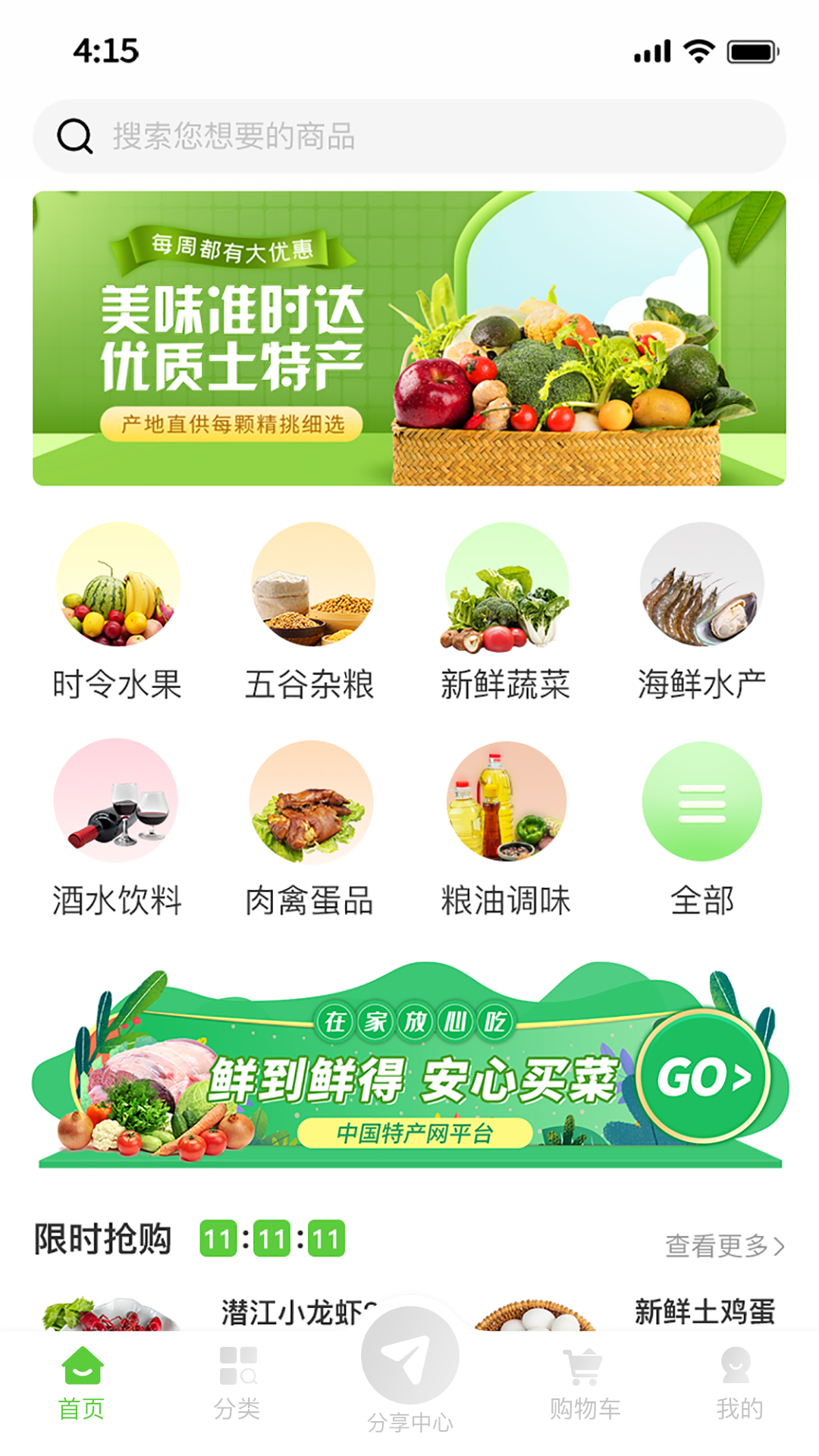Tap the 限时抢购 flash sale heading
Screen dimensions: 819x1456
coord(101,1236)
